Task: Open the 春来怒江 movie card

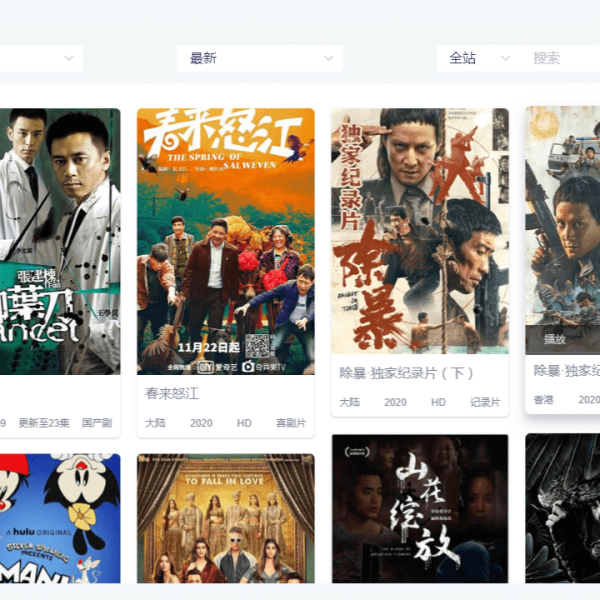Action: pyautogui.click(x=225, y=240)
